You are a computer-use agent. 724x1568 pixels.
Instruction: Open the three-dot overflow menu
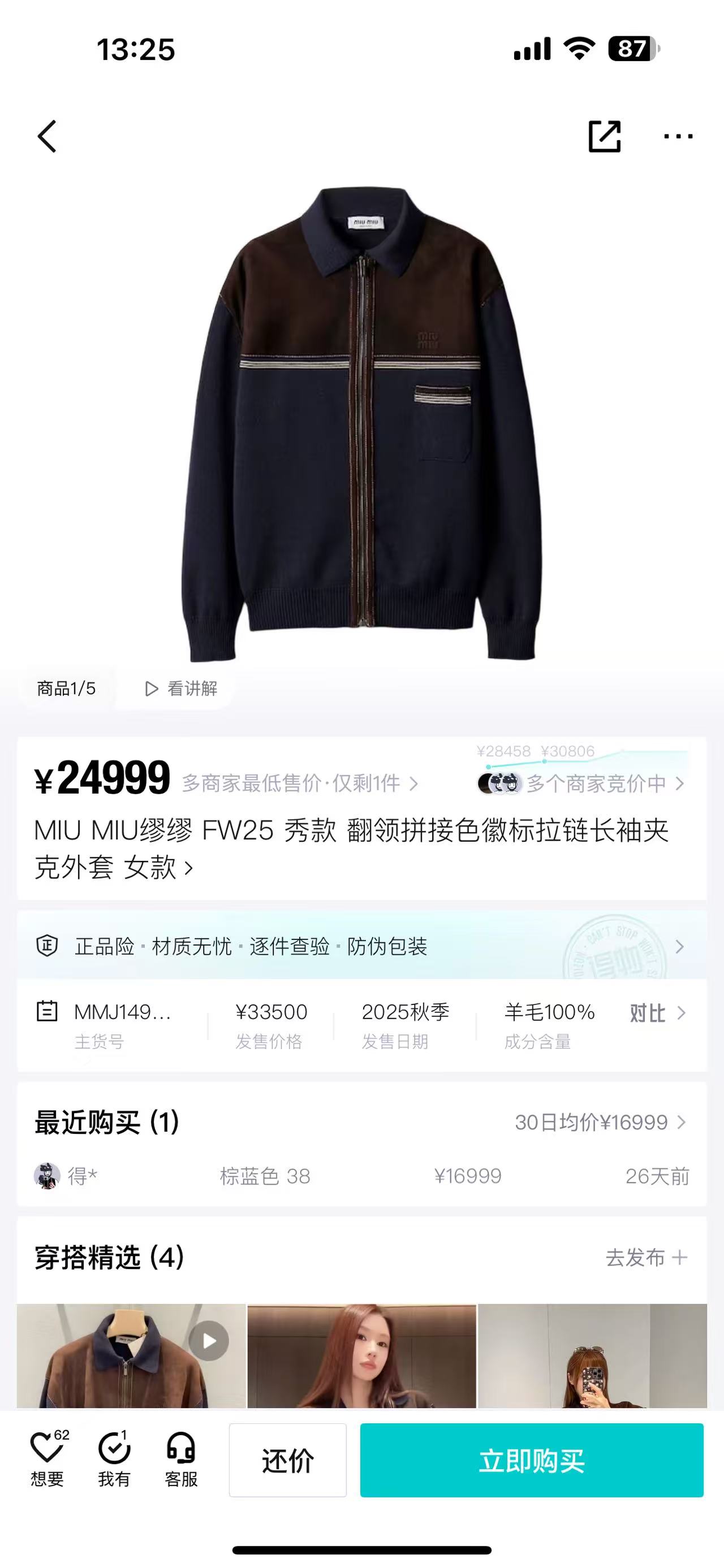[x=678, y=136]
